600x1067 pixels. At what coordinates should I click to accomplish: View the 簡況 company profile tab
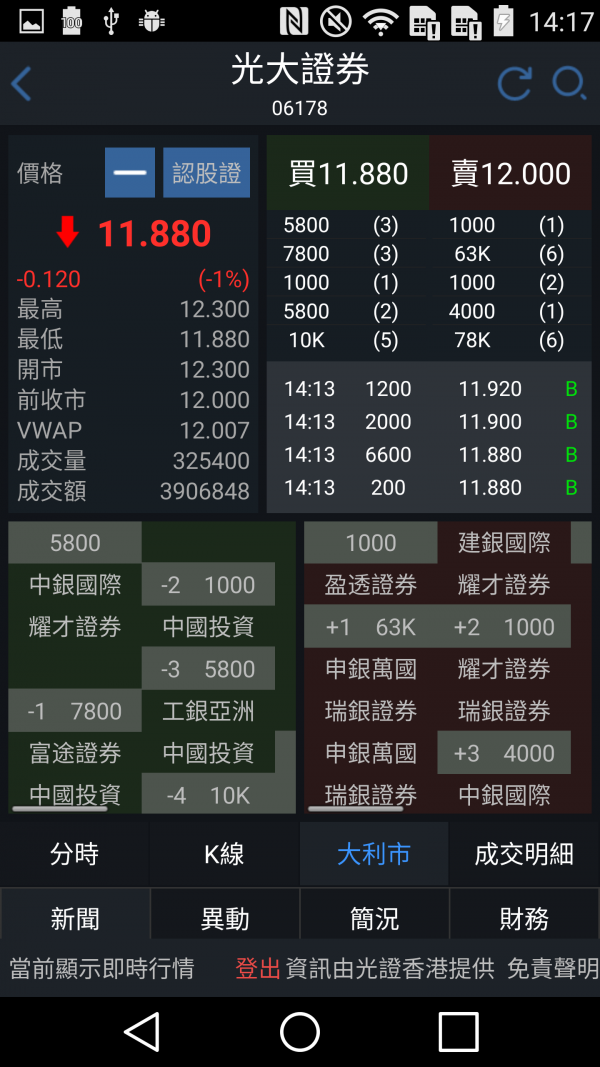[374, 918]
